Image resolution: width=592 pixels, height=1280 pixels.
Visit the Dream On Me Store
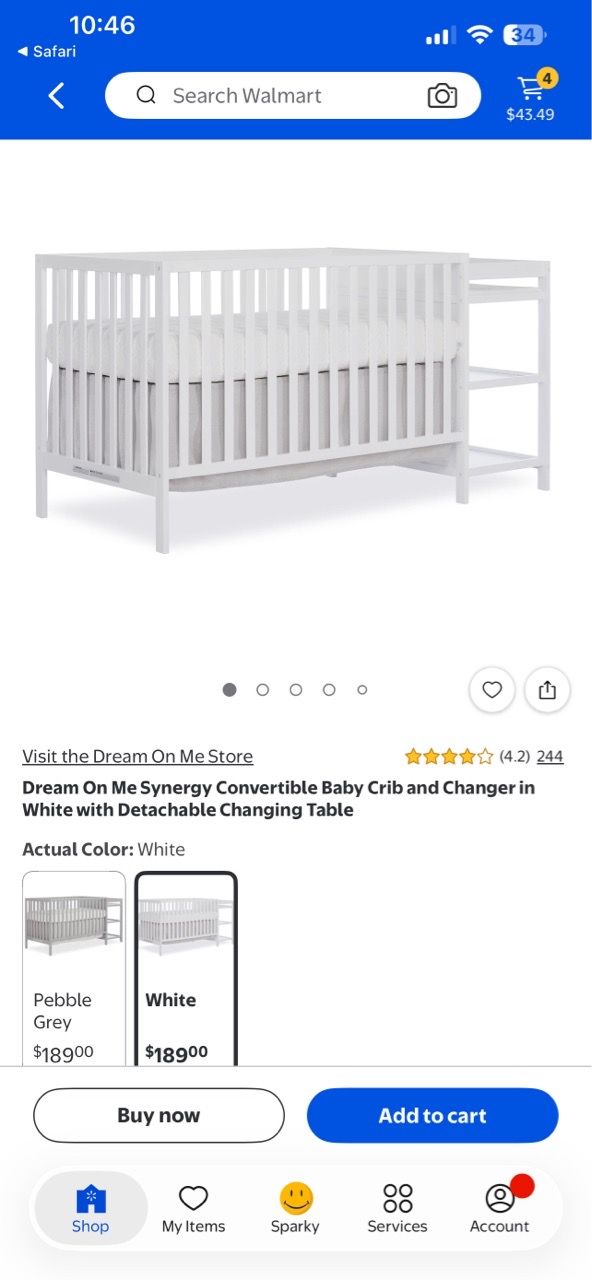point(138,756)
